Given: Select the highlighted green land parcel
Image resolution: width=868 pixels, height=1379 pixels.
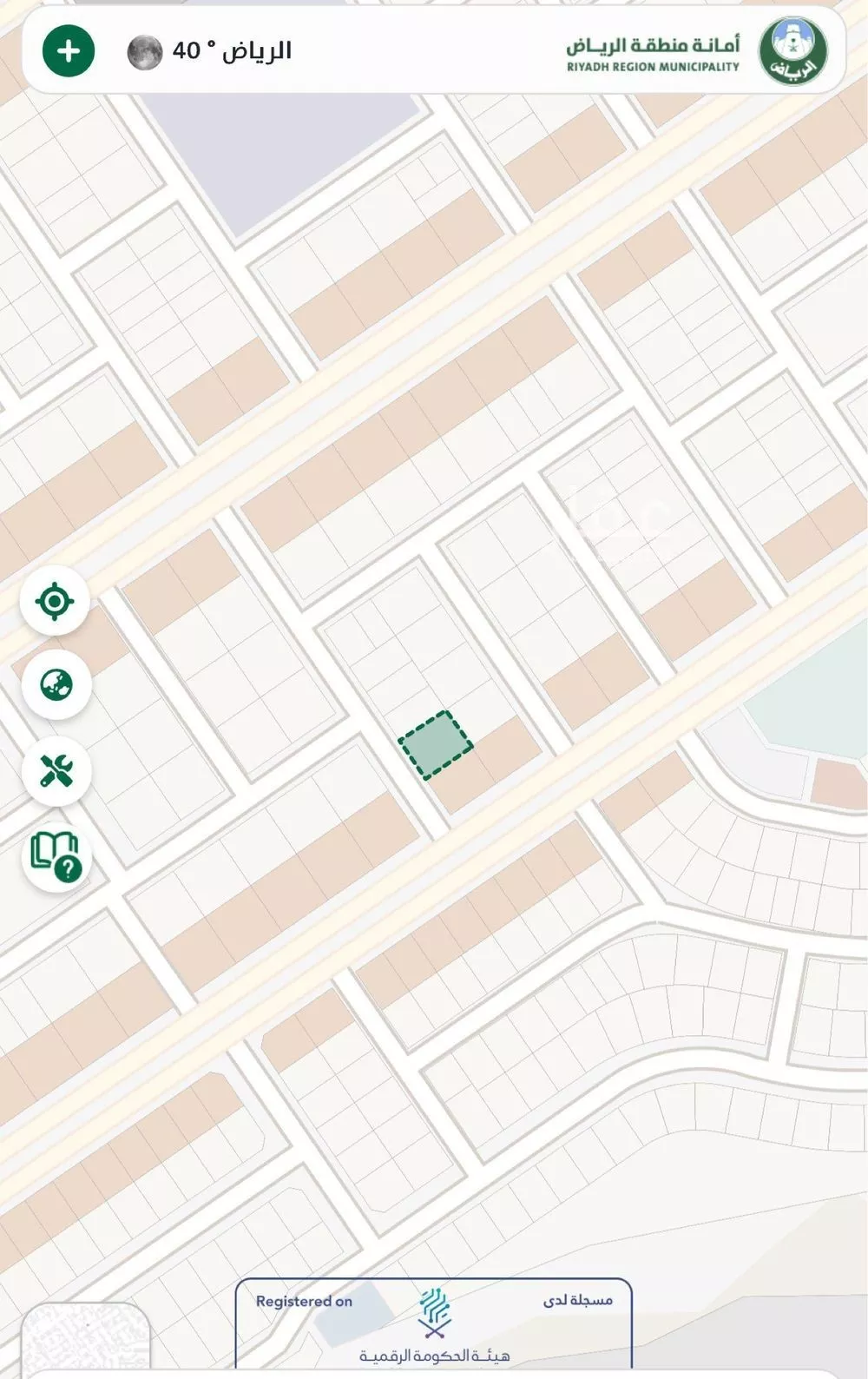Looking at the screenshot, I should coord(435,744).
